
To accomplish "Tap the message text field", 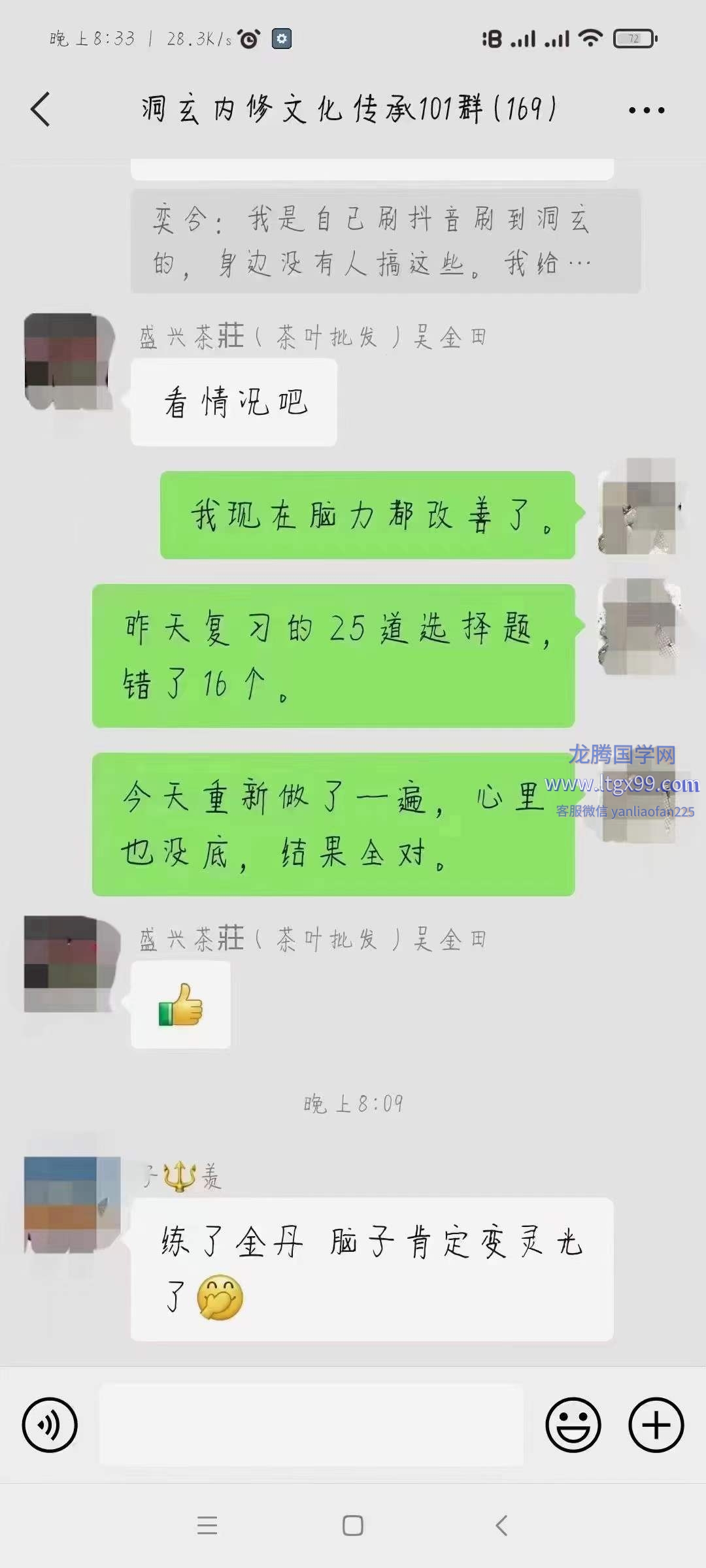I will [x=311, y=1425].
